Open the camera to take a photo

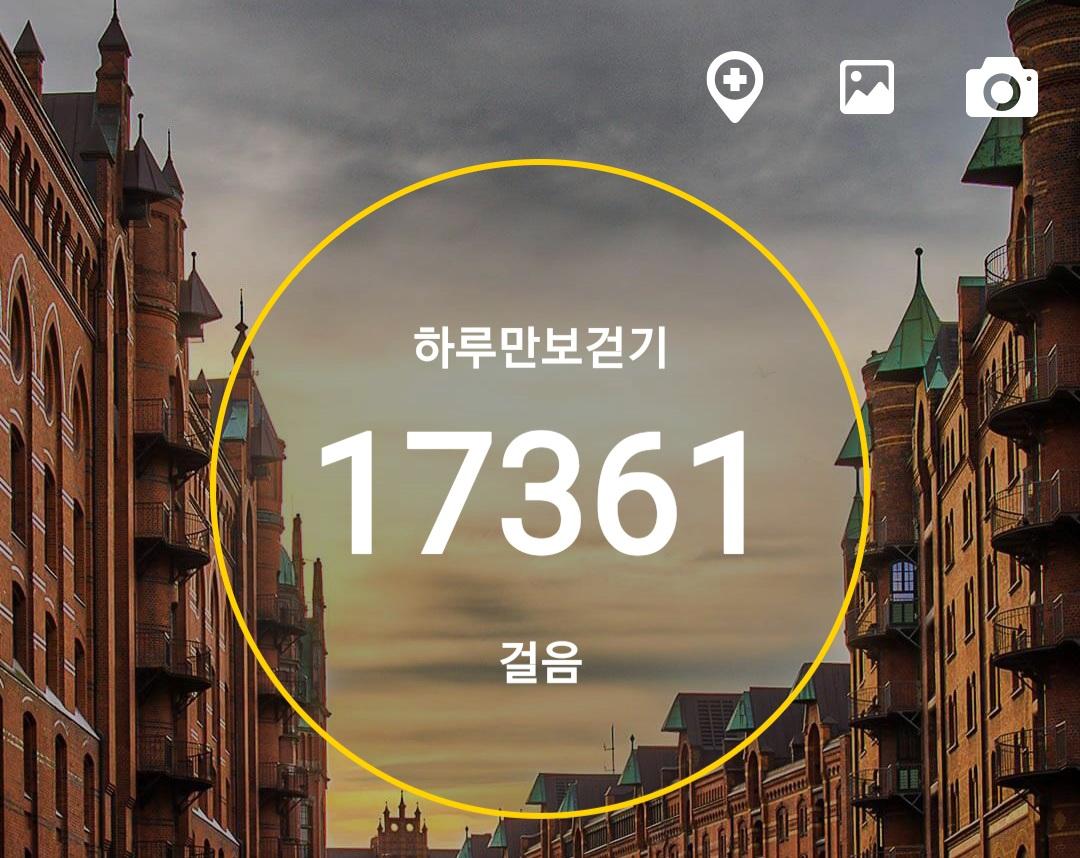(1001, 89)
